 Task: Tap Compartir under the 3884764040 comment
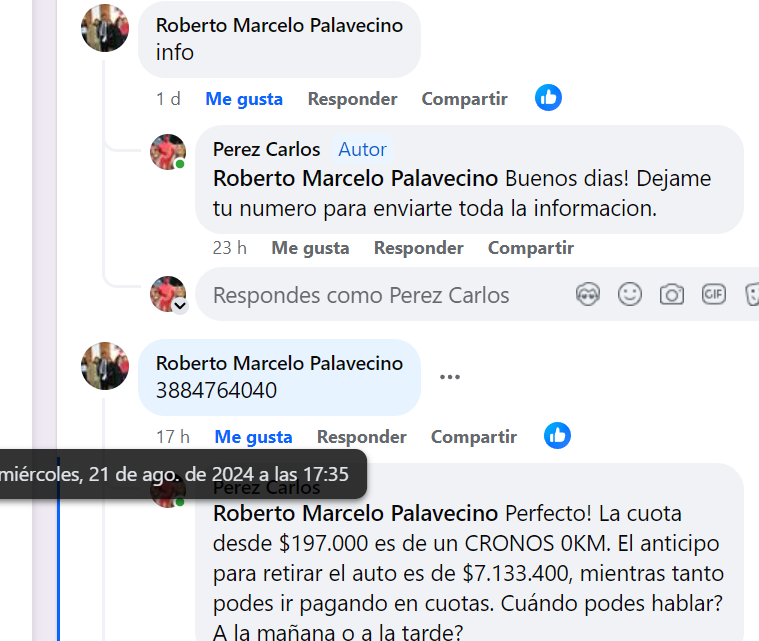coord(473,437)
